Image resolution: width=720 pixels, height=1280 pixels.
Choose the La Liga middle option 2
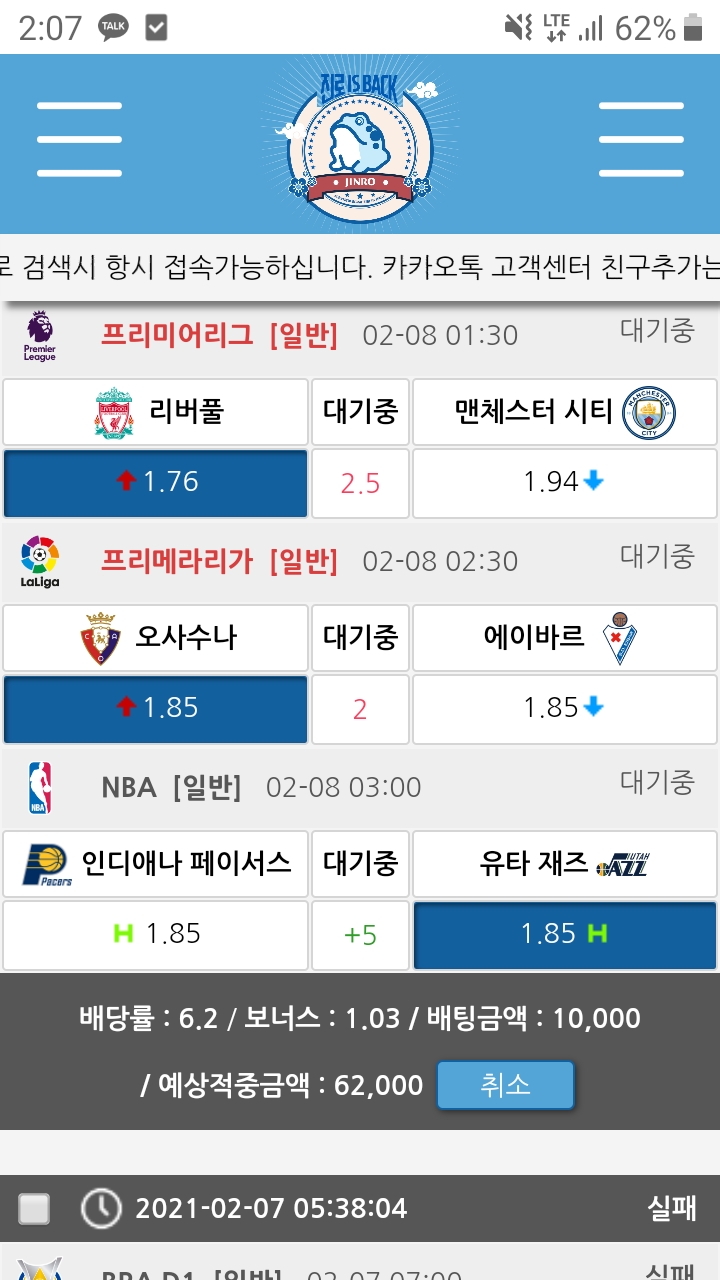point(360,709)
